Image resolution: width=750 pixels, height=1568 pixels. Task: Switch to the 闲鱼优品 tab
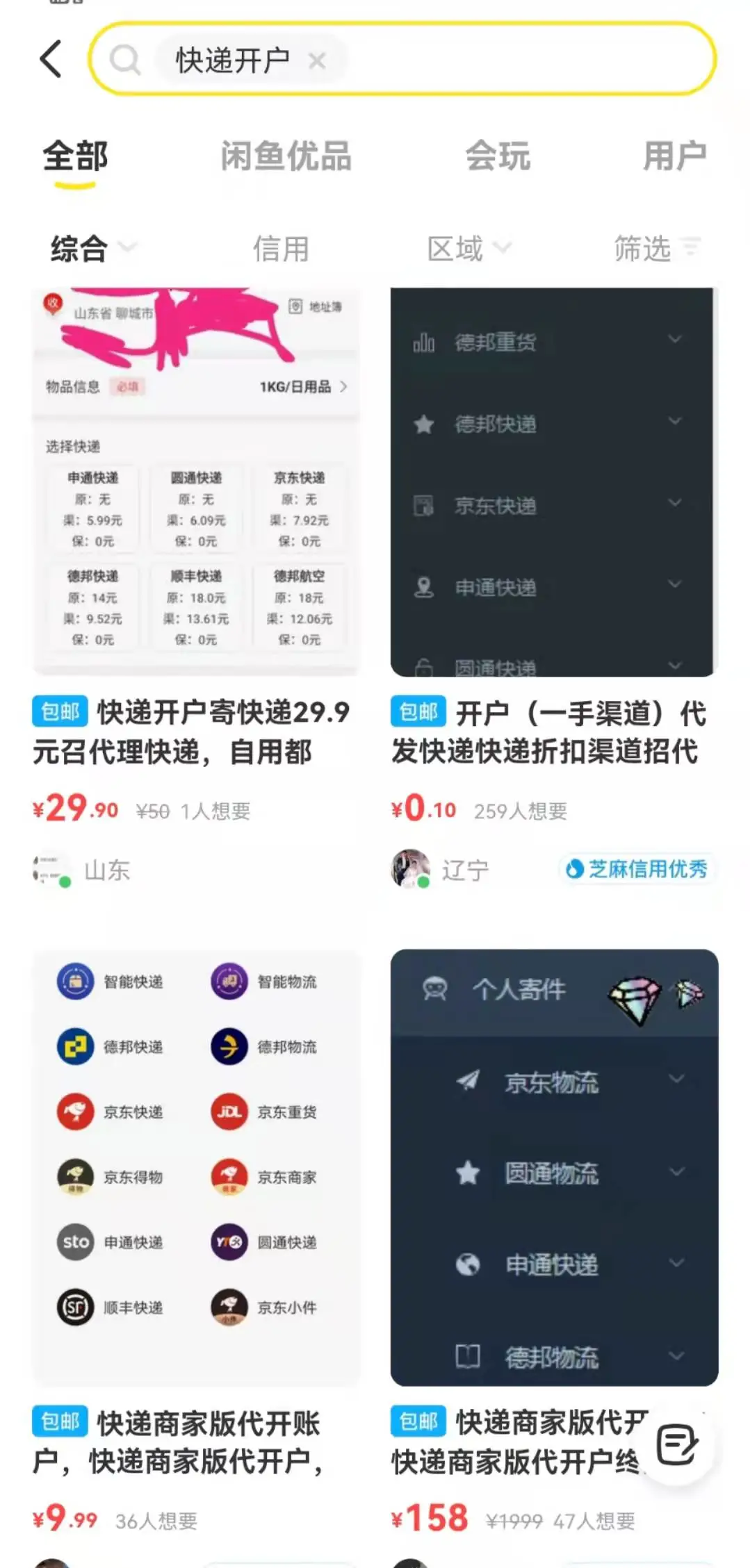pos(286,156)
